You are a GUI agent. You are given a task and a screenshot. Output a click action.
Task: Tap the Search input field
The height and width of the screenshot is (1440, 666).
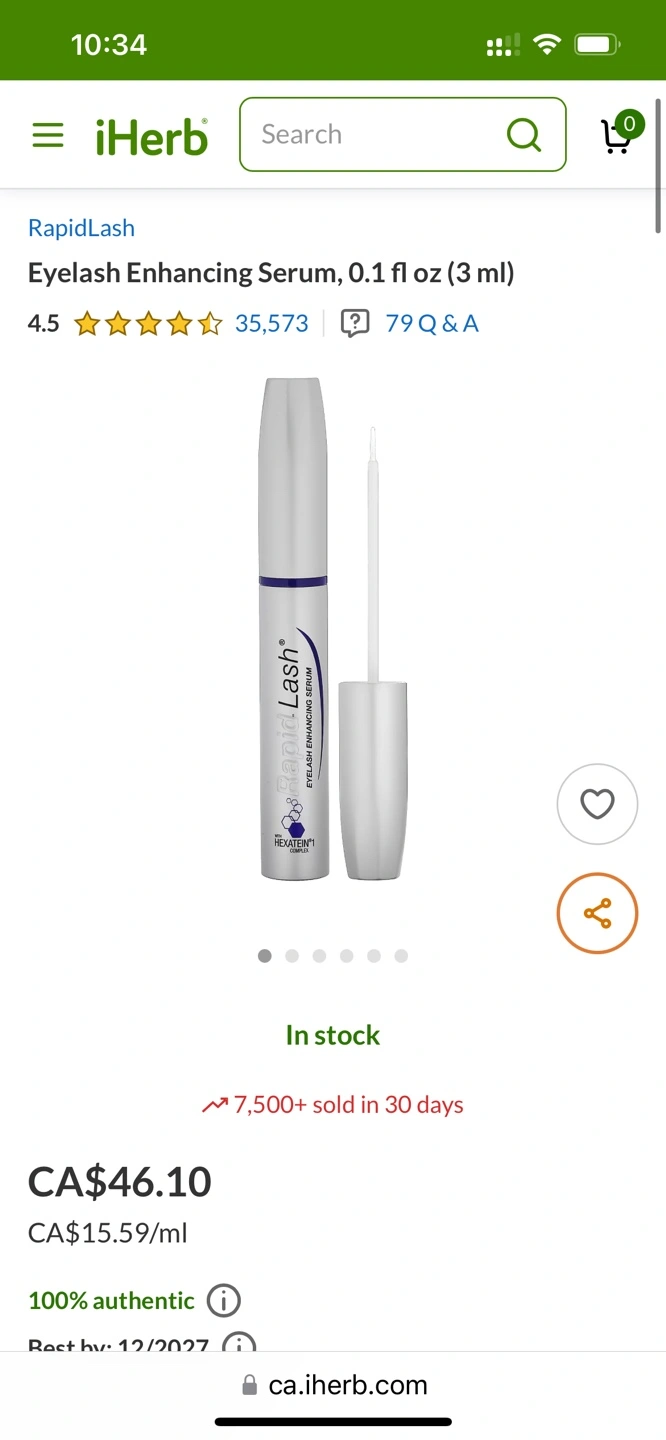click(x=380, y=135)
